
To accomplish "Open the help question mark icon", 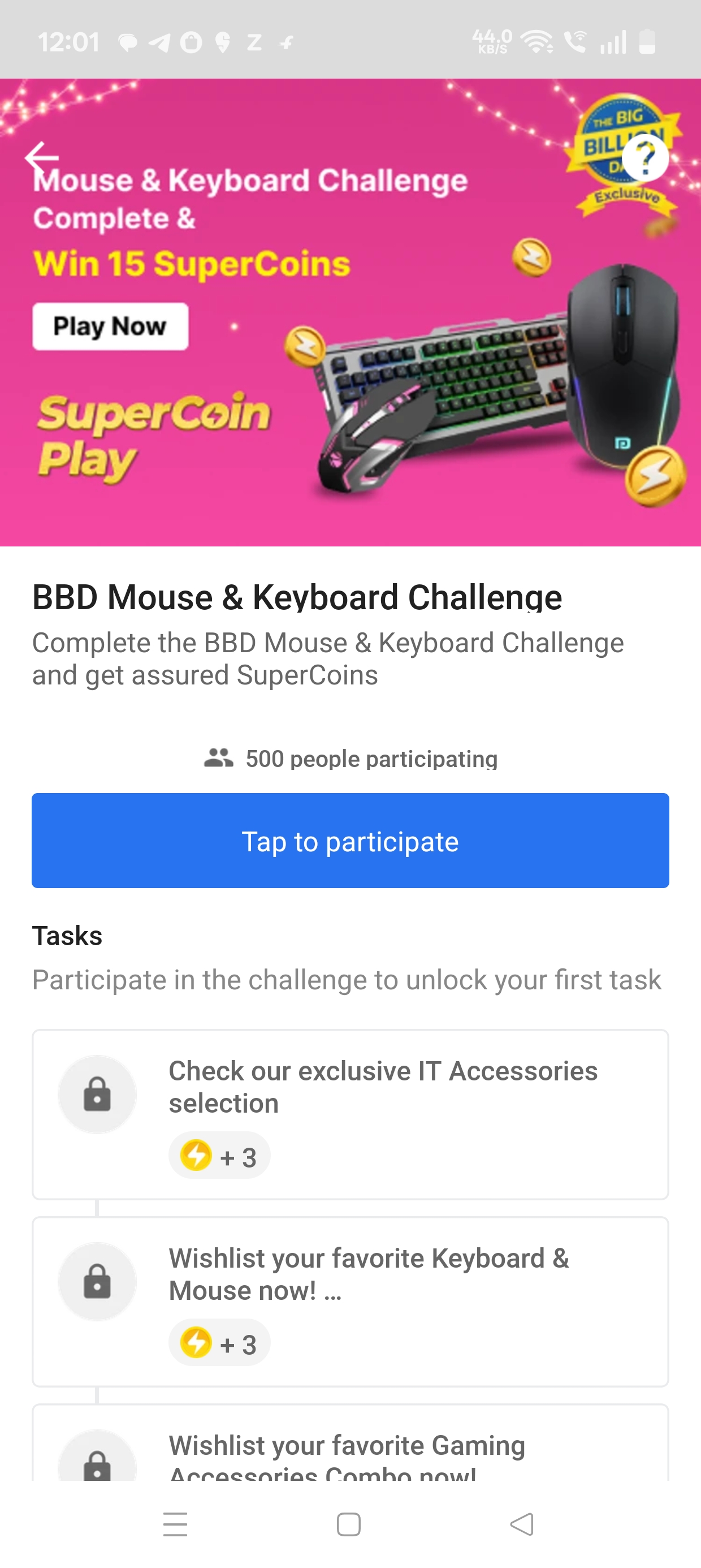I will (646, 157).
